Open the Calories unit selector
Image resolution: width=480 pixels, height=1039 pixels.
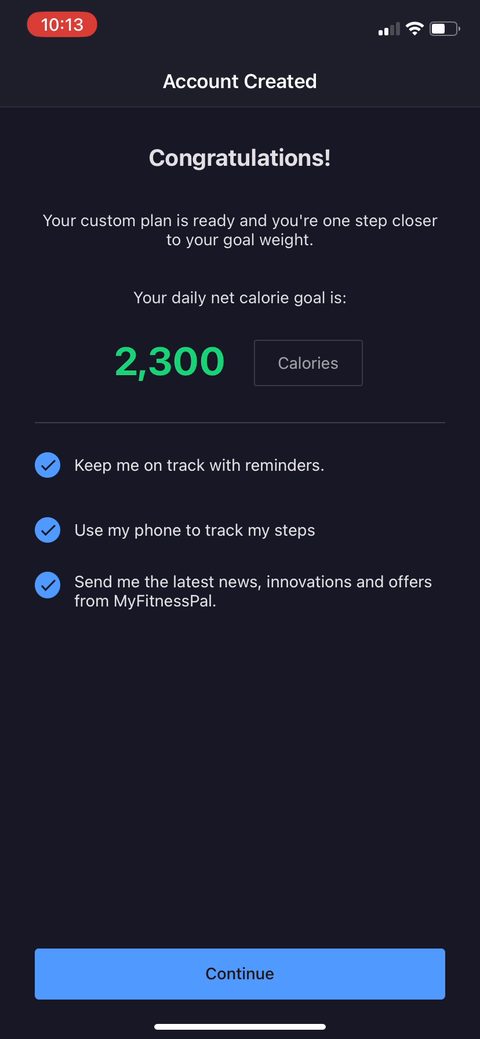tap(308, 363)
